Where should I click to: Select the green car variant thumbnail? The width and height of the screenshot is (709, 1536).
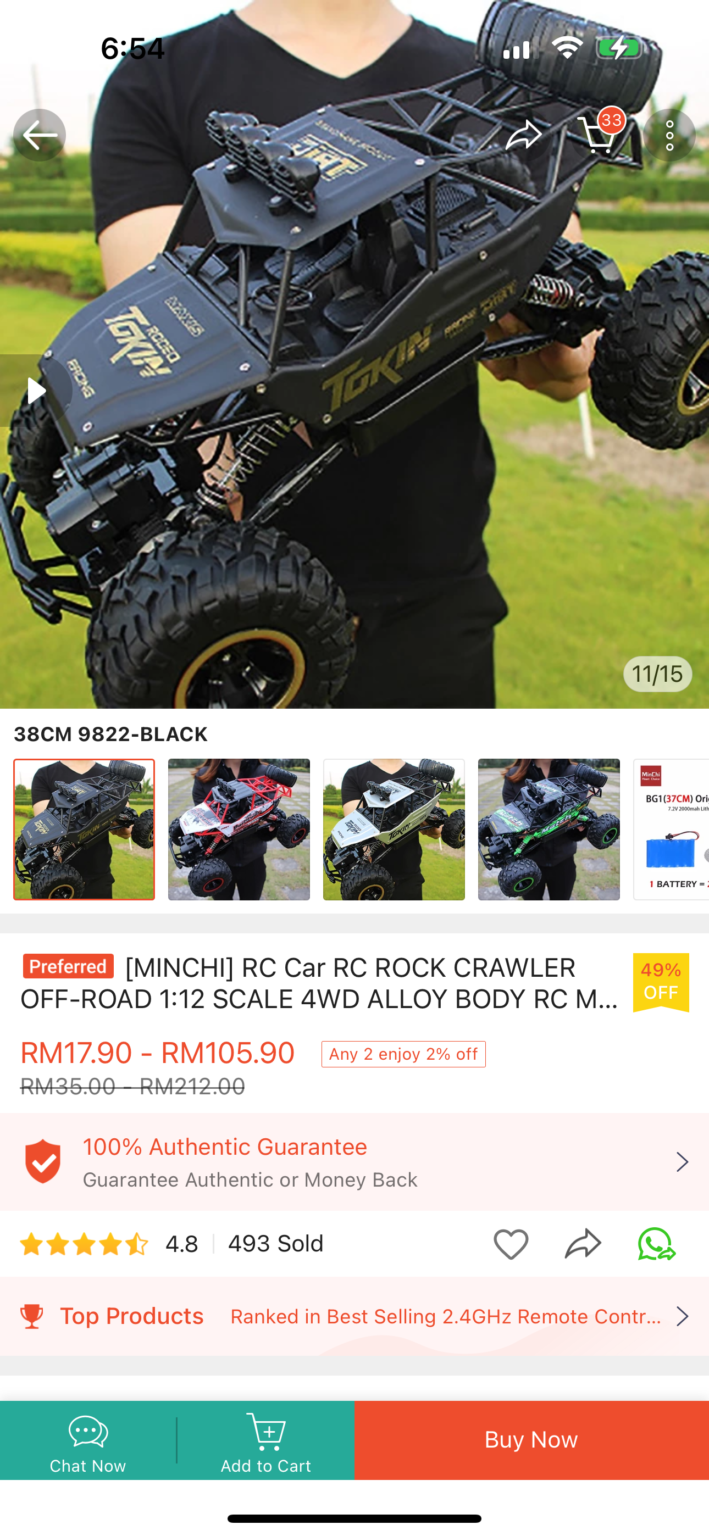[549, 829]
